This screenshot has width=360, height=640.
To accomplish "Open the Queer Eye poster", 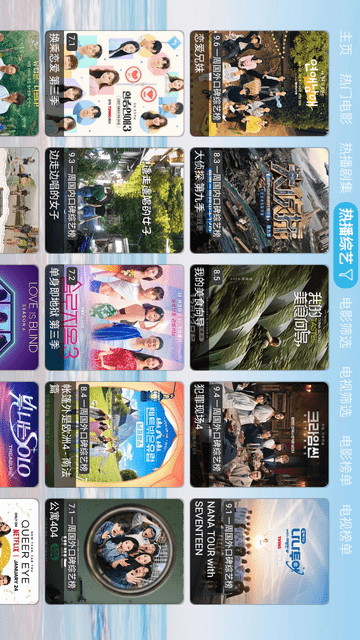I will pos(19,551).
